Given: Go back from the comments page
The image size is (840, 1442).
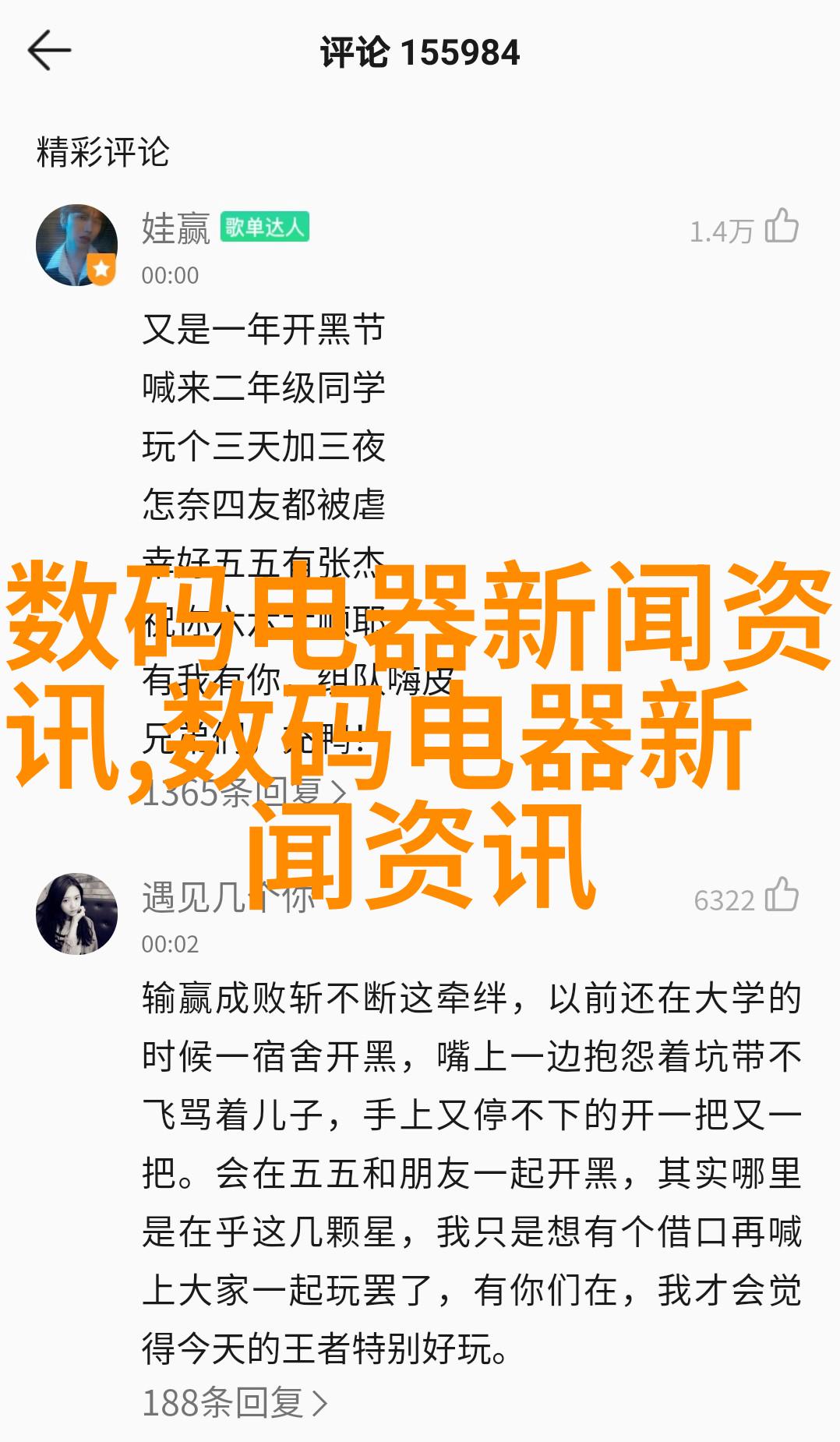Looking at the screenshot, I should 49,51.
